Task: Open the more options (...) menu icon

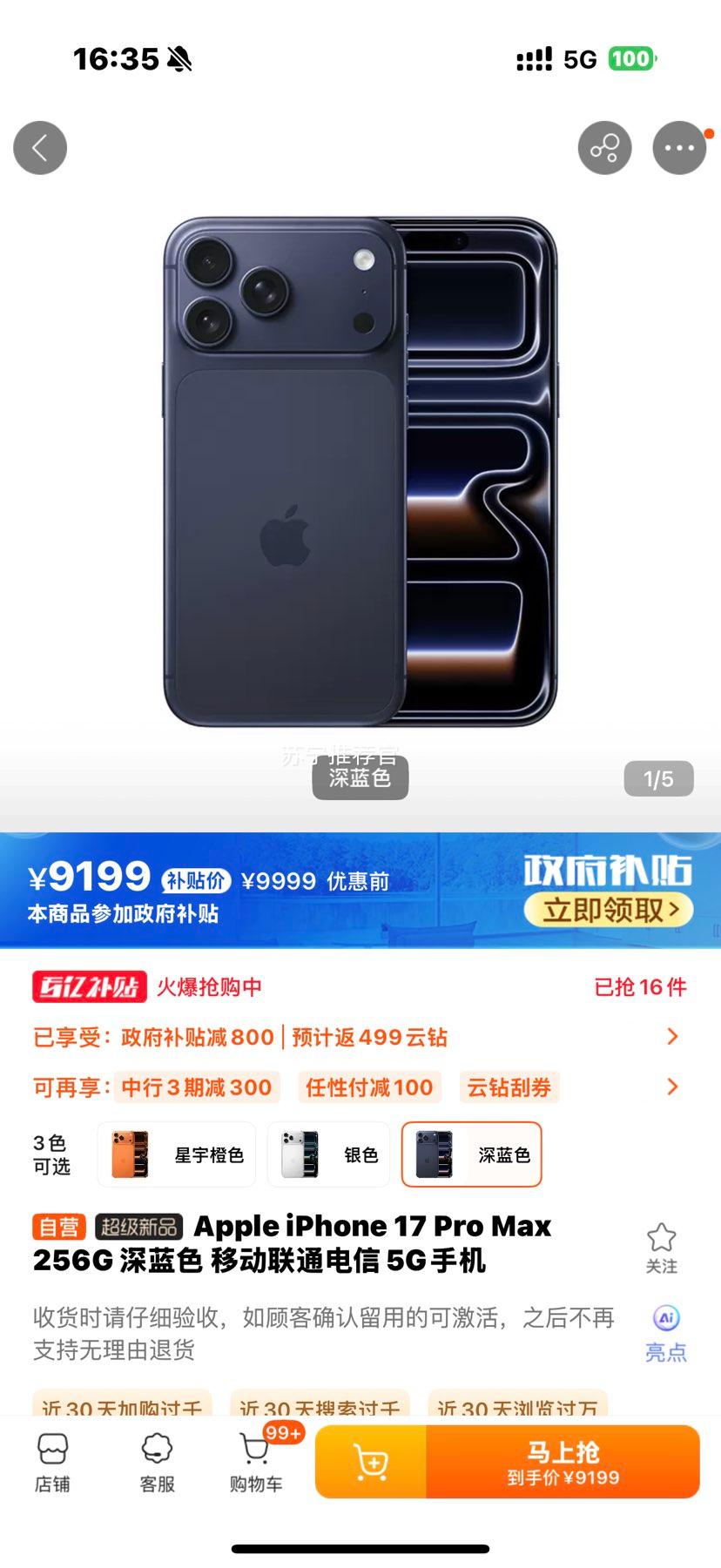Action: tap(679, 148)
